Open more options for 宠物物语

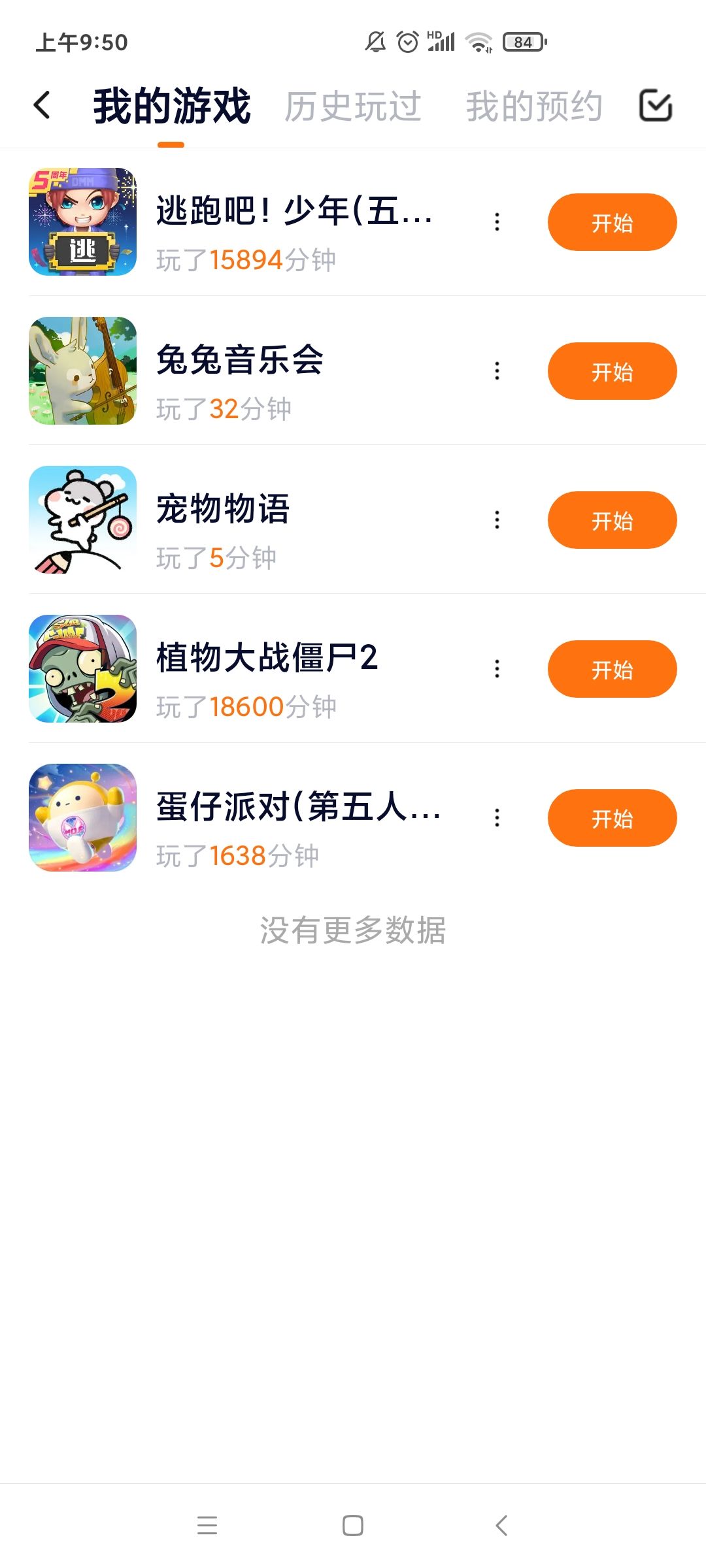(x=497, y=520)
